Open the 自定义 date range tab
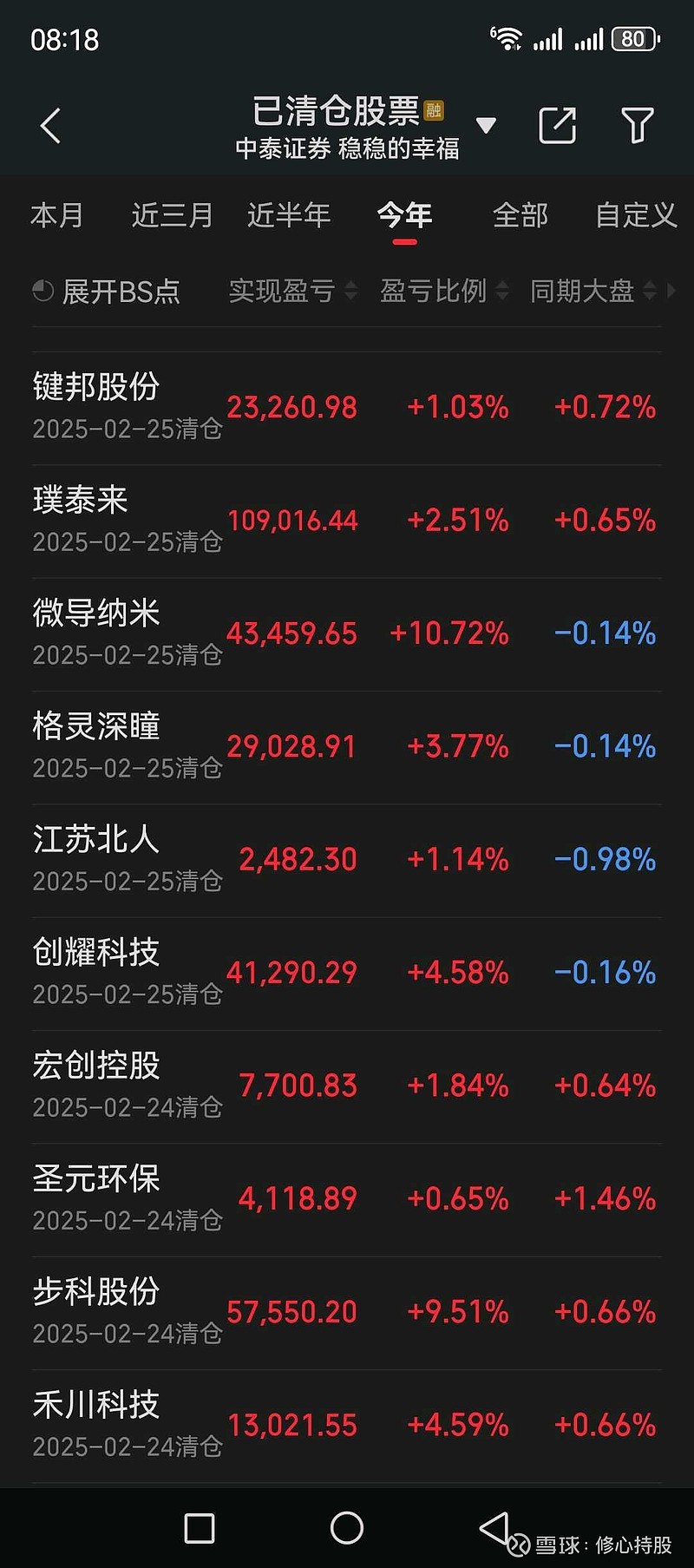 636,214
